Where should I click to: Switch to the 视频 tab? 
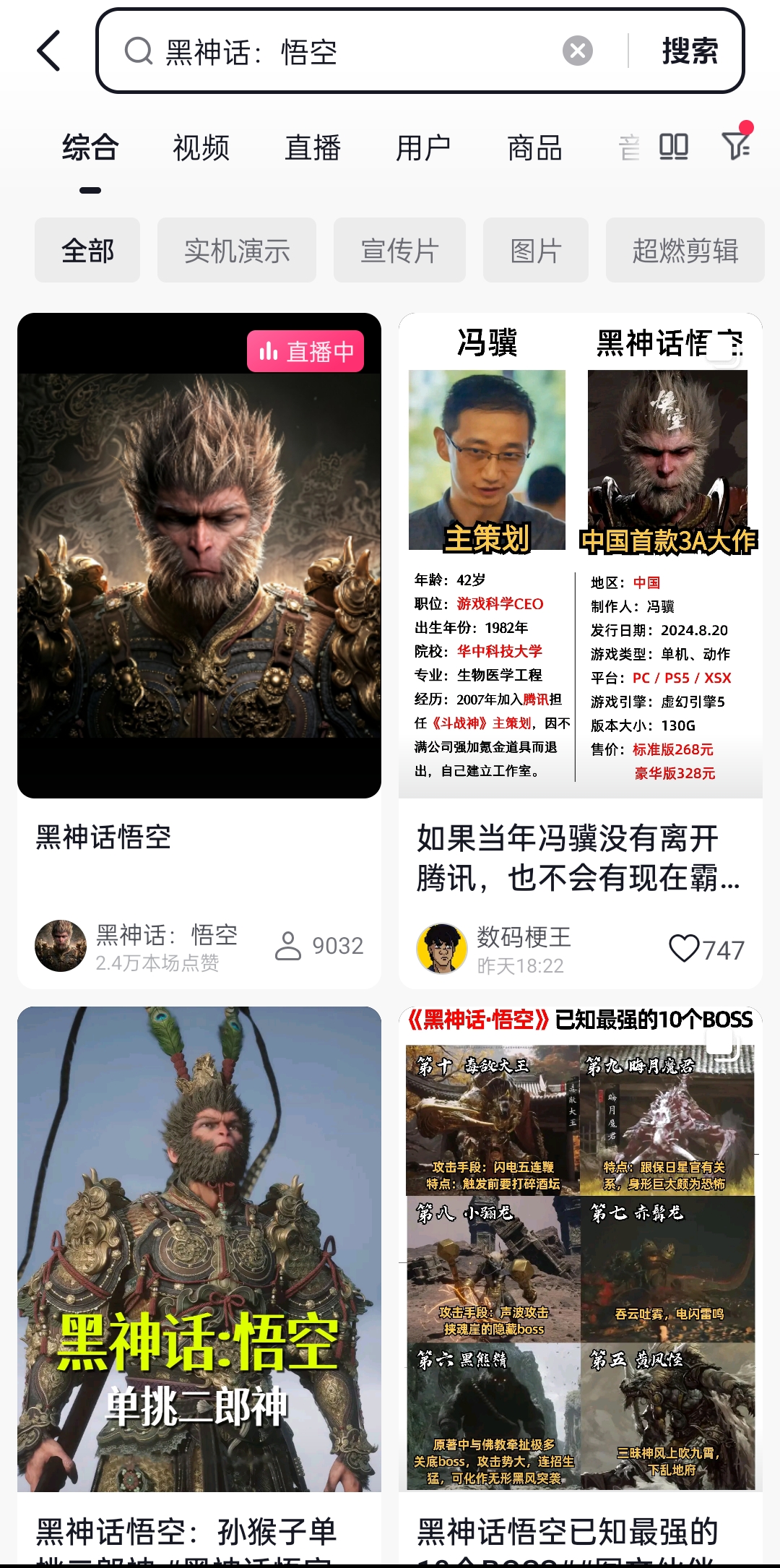[200, 148]
